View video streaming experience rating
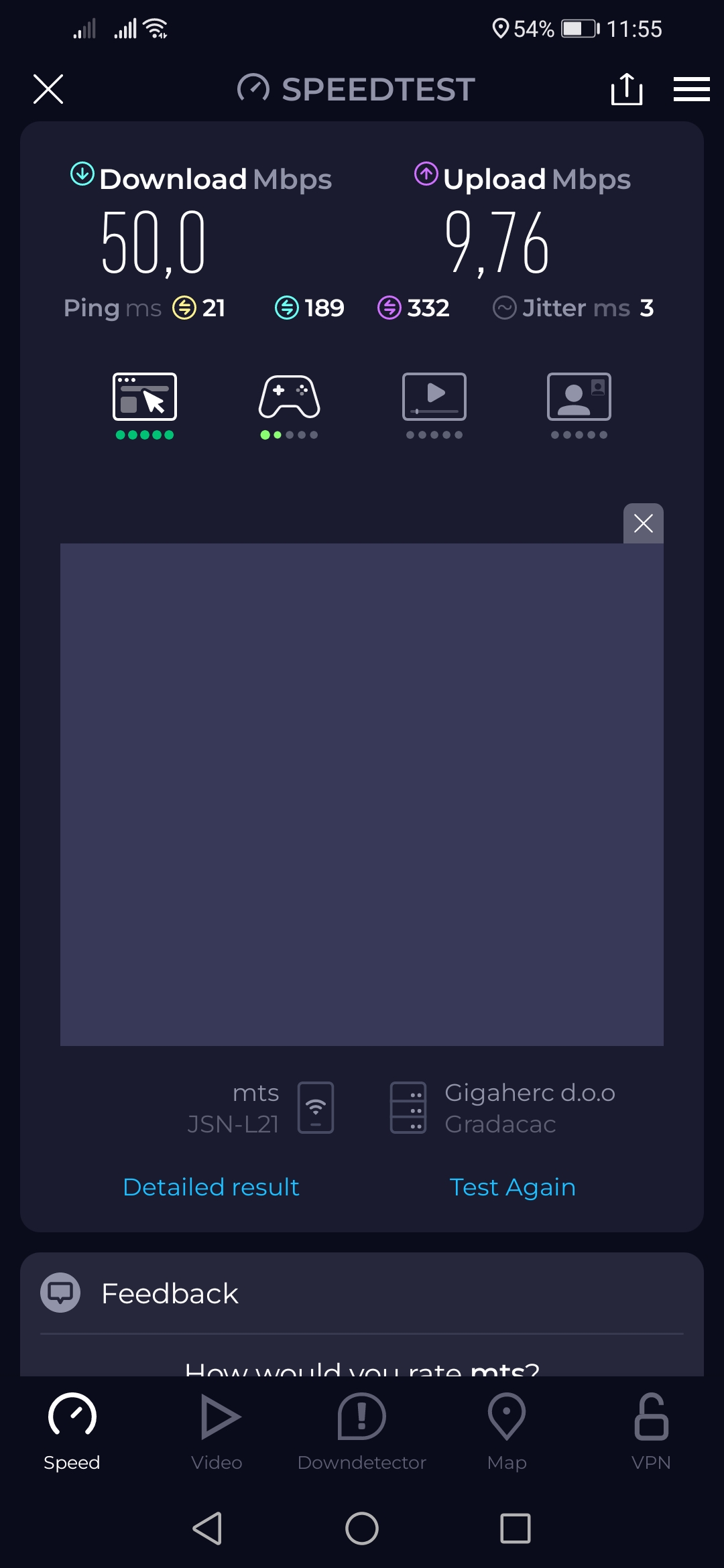724x1568 pixels. (x=434, y=405)
